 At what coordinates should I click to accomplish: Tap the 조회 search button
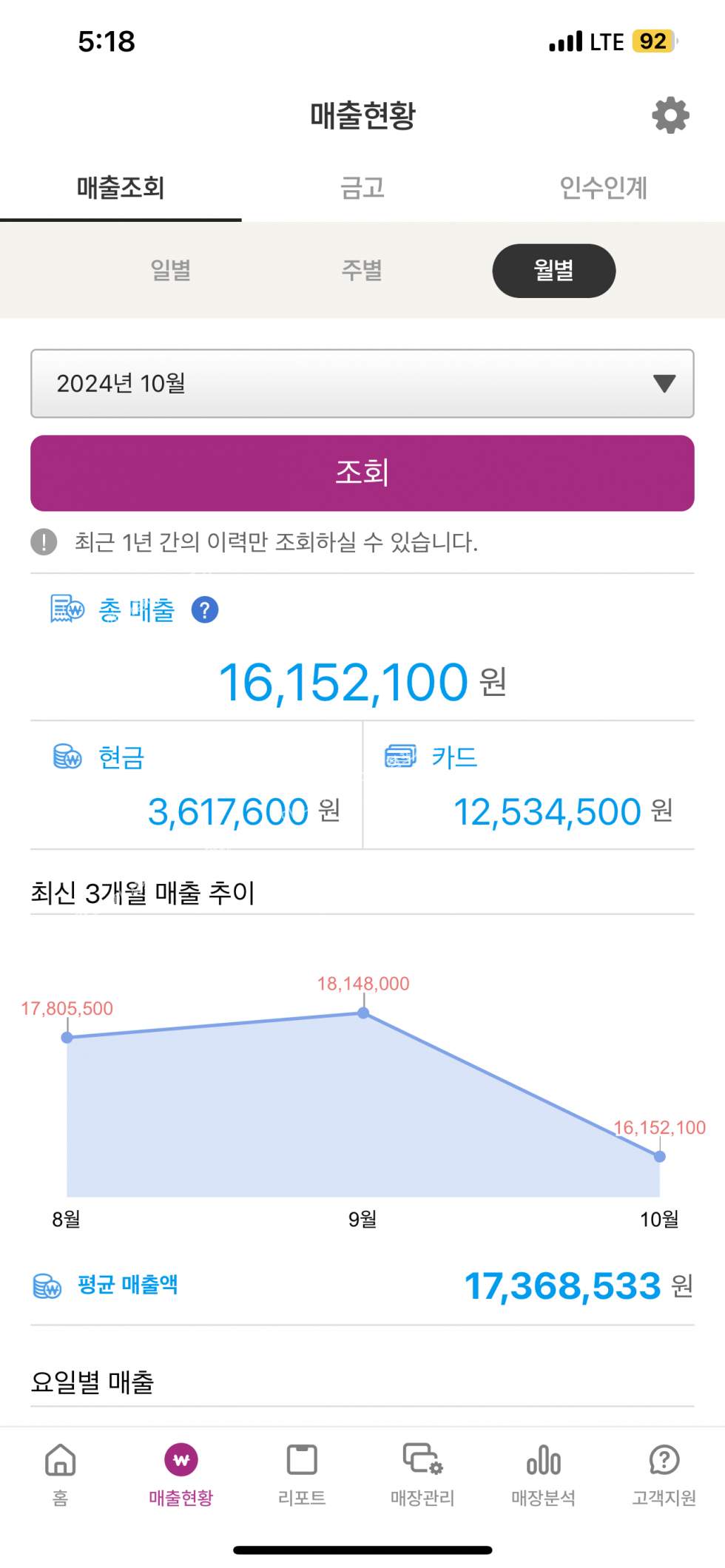pos(362,473)
